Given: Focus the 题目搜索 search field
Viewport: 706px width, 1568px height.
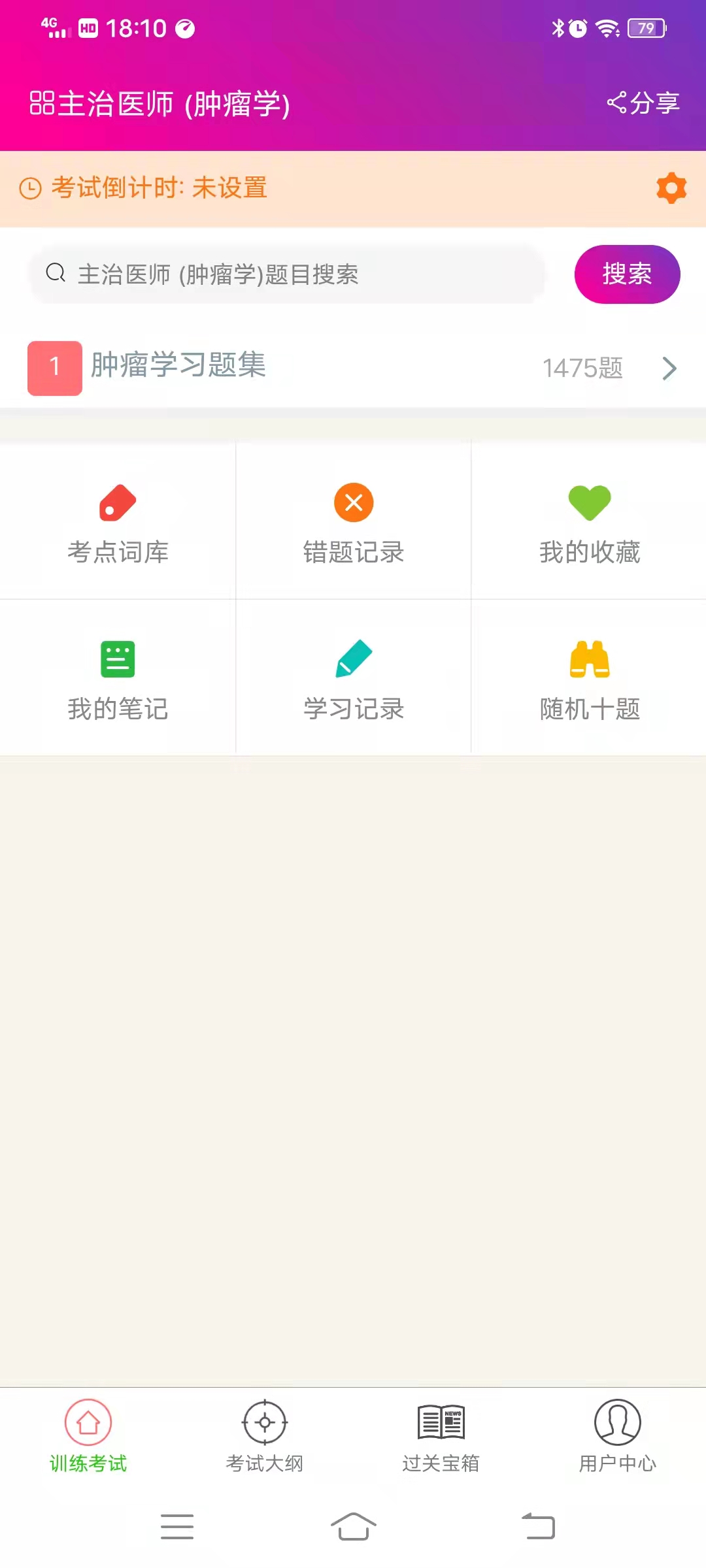Looking at the screenshot, I should pos(288,274).
